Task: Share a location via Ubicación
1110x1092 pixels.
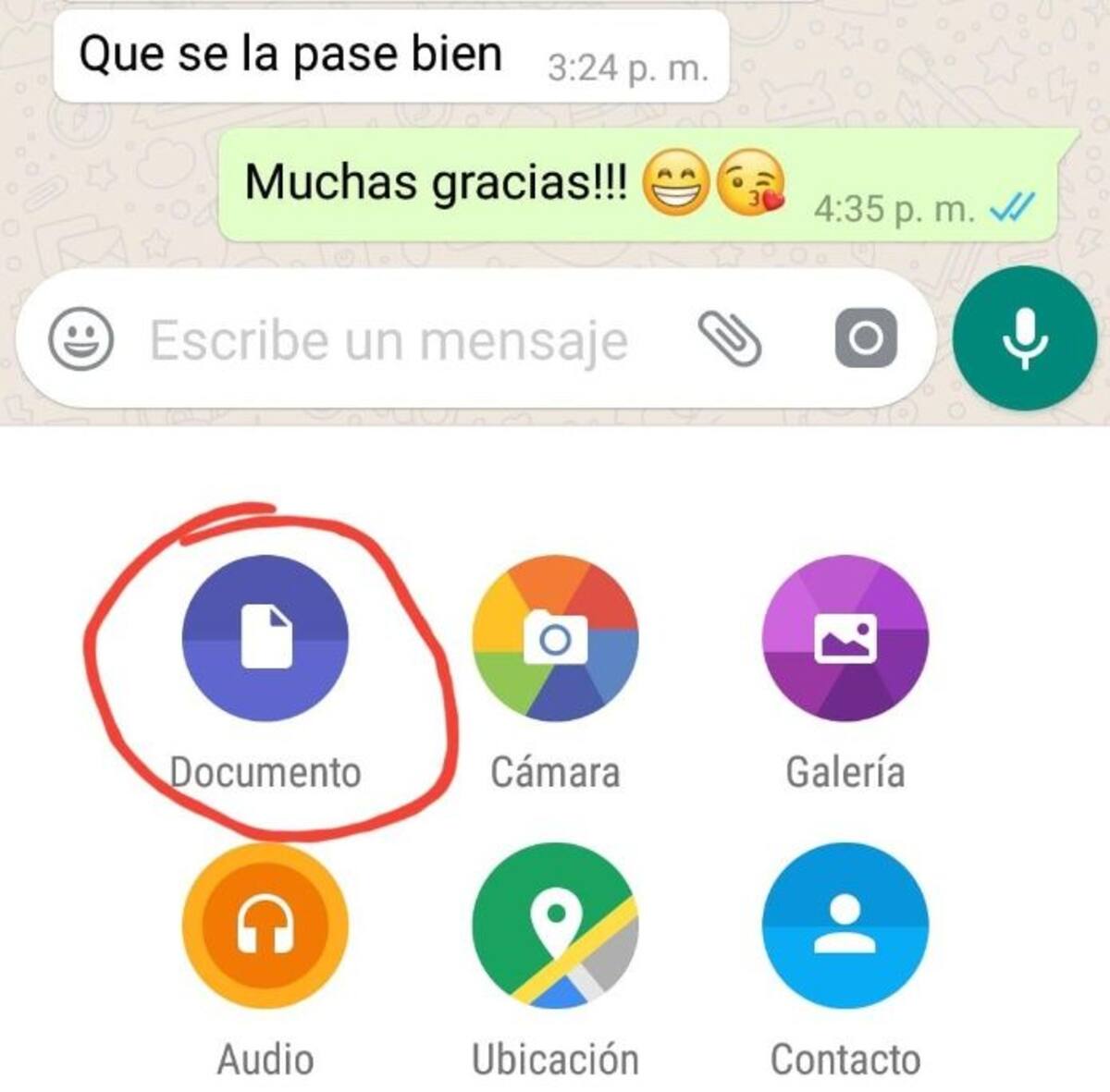Action: pos(555,925)
